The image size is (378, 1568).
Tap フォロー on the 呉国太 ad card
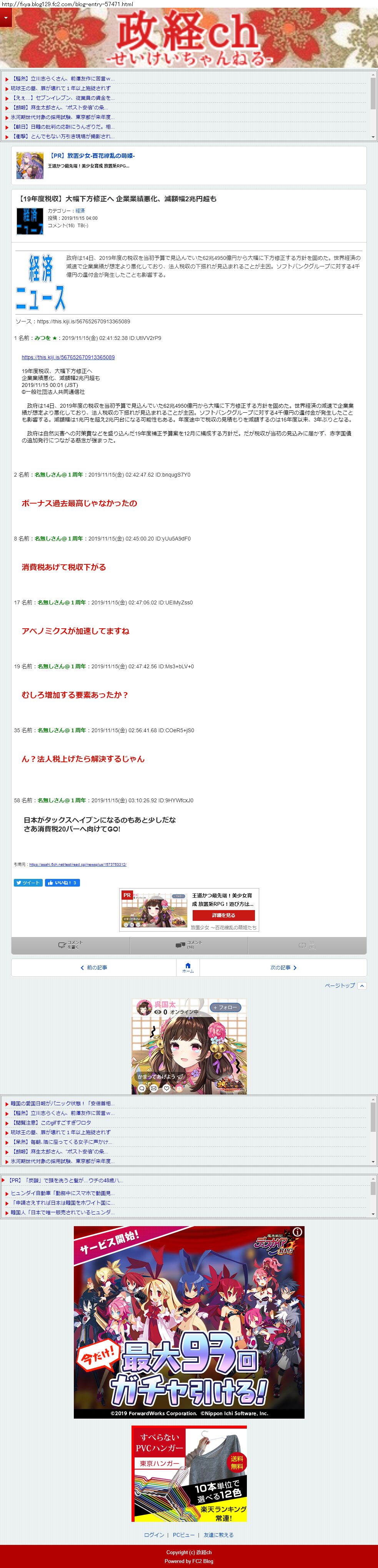pos(225,1007)
